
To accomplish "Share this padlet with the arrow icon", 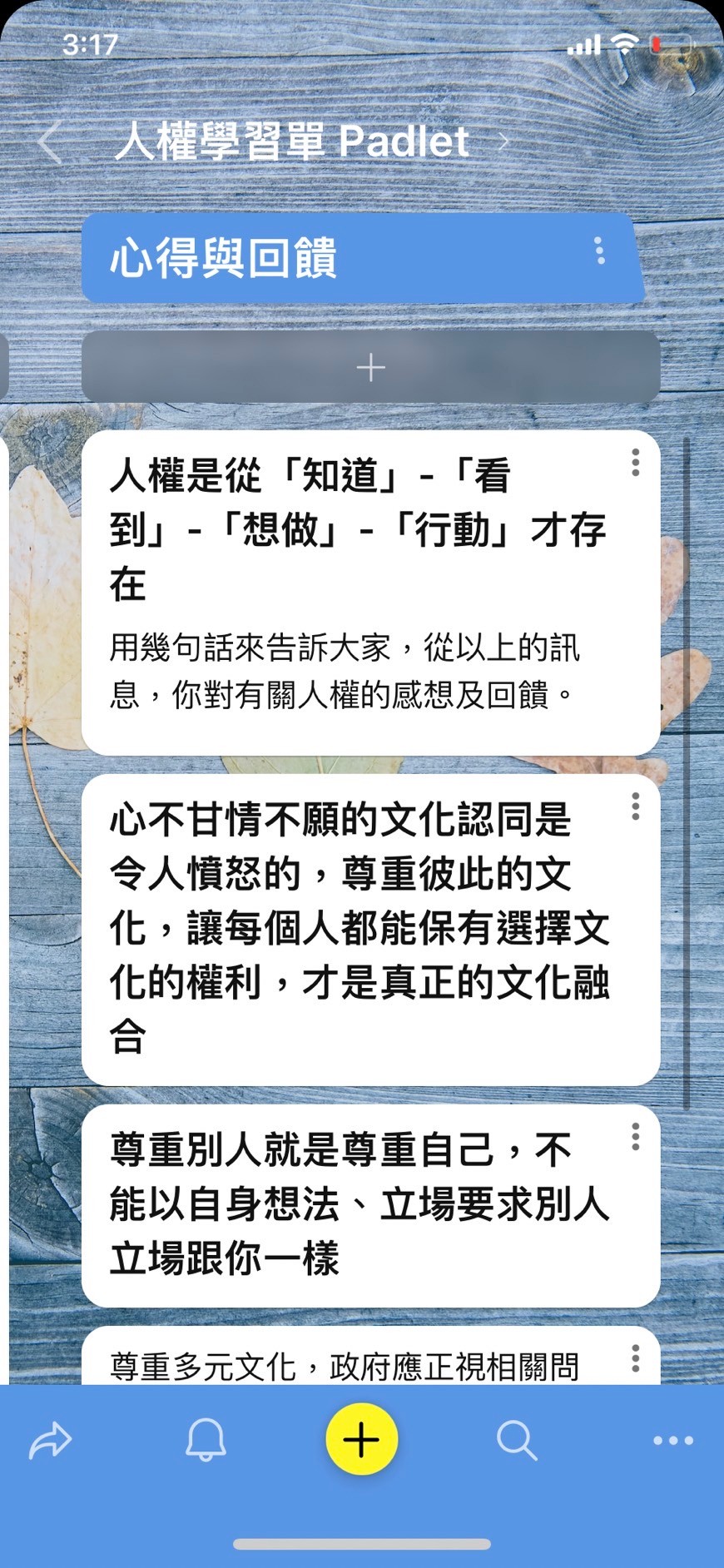I will pos(51,1441).
